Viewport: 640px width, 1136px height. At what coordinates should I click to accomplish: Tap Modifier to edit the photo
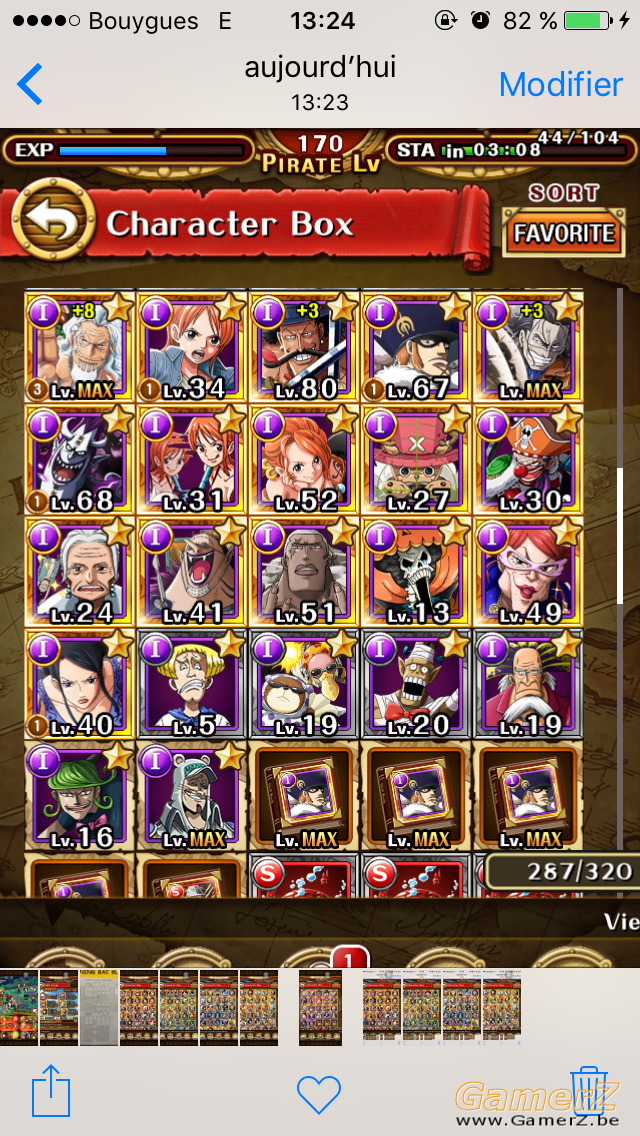560,85
